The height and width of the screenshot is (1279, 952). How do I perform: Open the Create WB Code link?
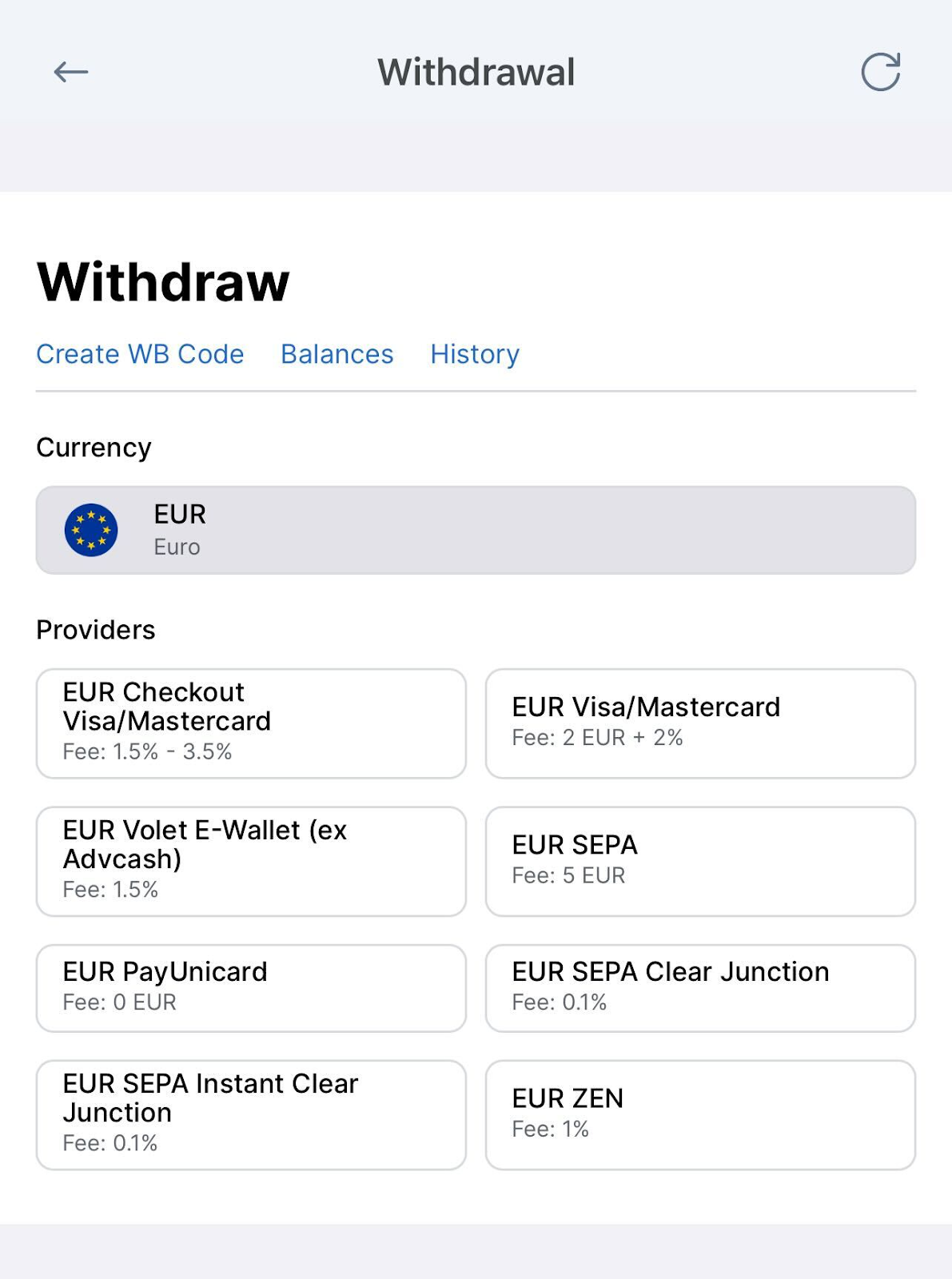140,354
